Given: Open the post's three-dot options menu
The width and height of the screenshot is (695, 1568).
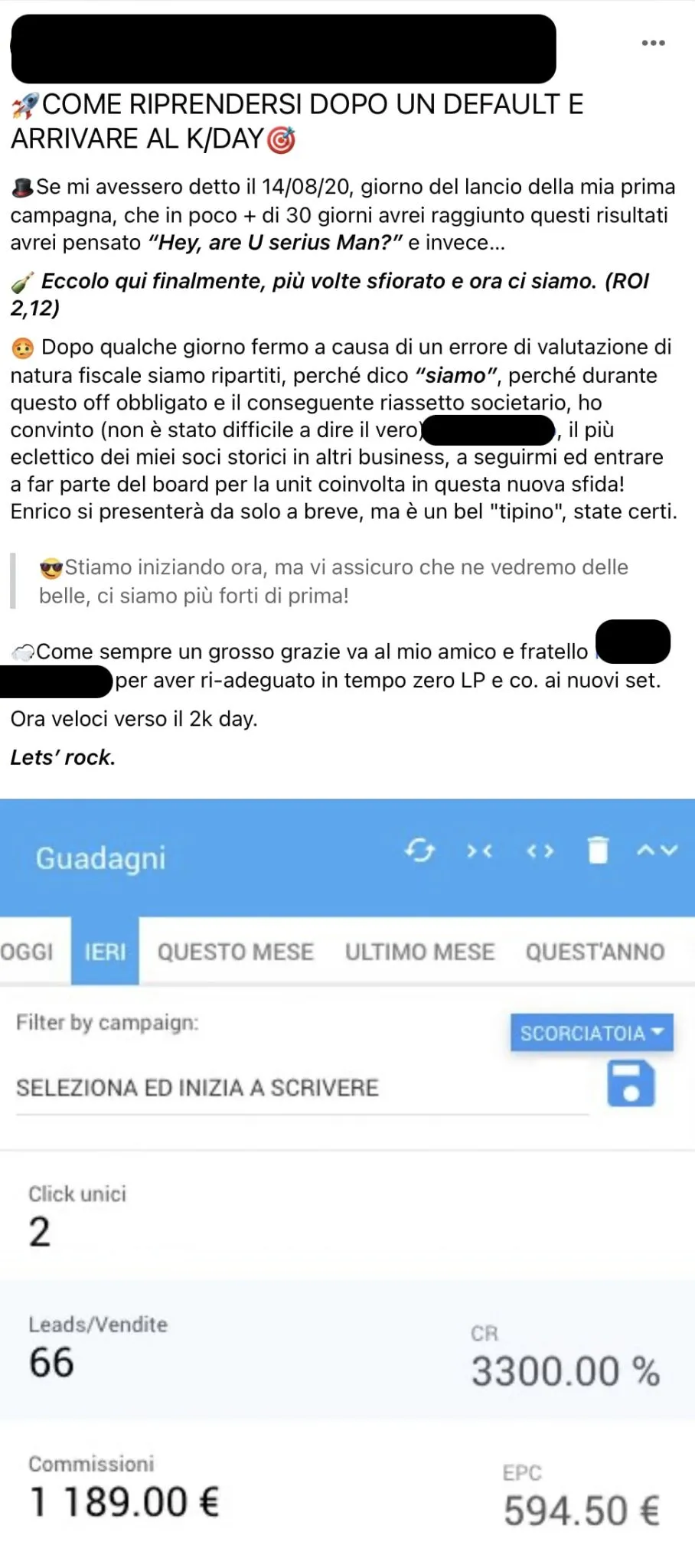Looking at the screenshot, I should point(653,43).
